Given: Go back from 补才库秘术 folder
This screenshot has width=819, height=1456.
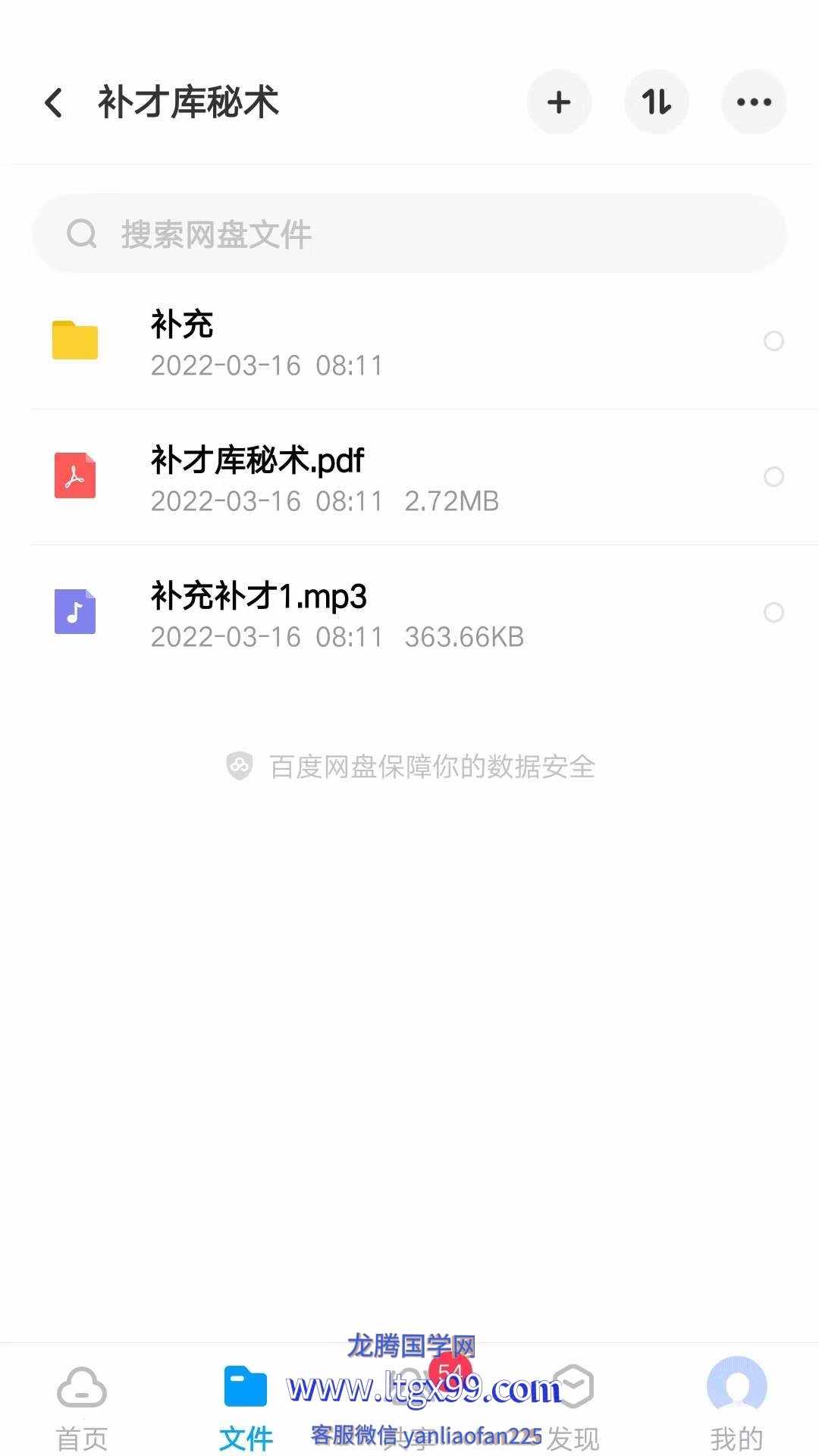Looking at the screenshot, I should coord(54,102).
